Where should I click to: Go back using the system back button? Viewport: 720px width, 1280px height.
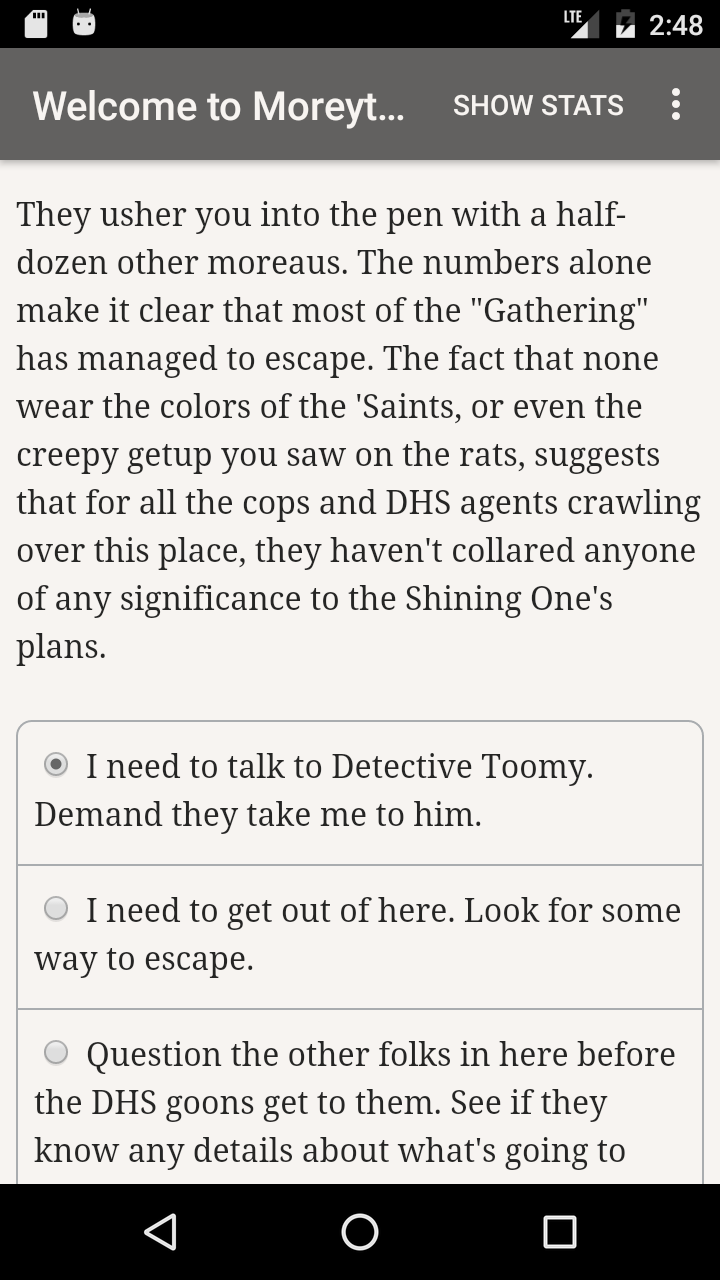[x=160, y=1232]
